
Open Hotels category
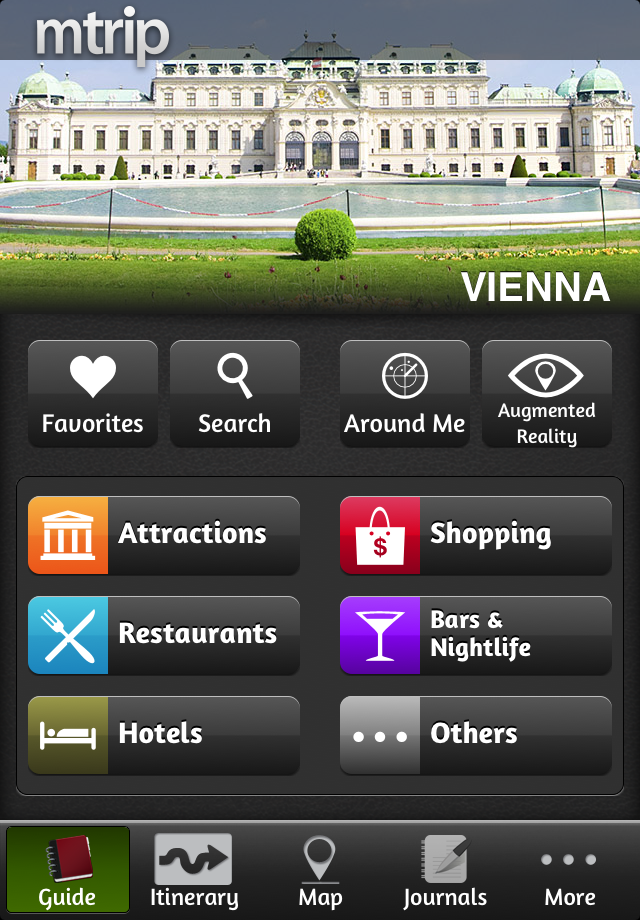pyautogui.click(x=164, y=735)
